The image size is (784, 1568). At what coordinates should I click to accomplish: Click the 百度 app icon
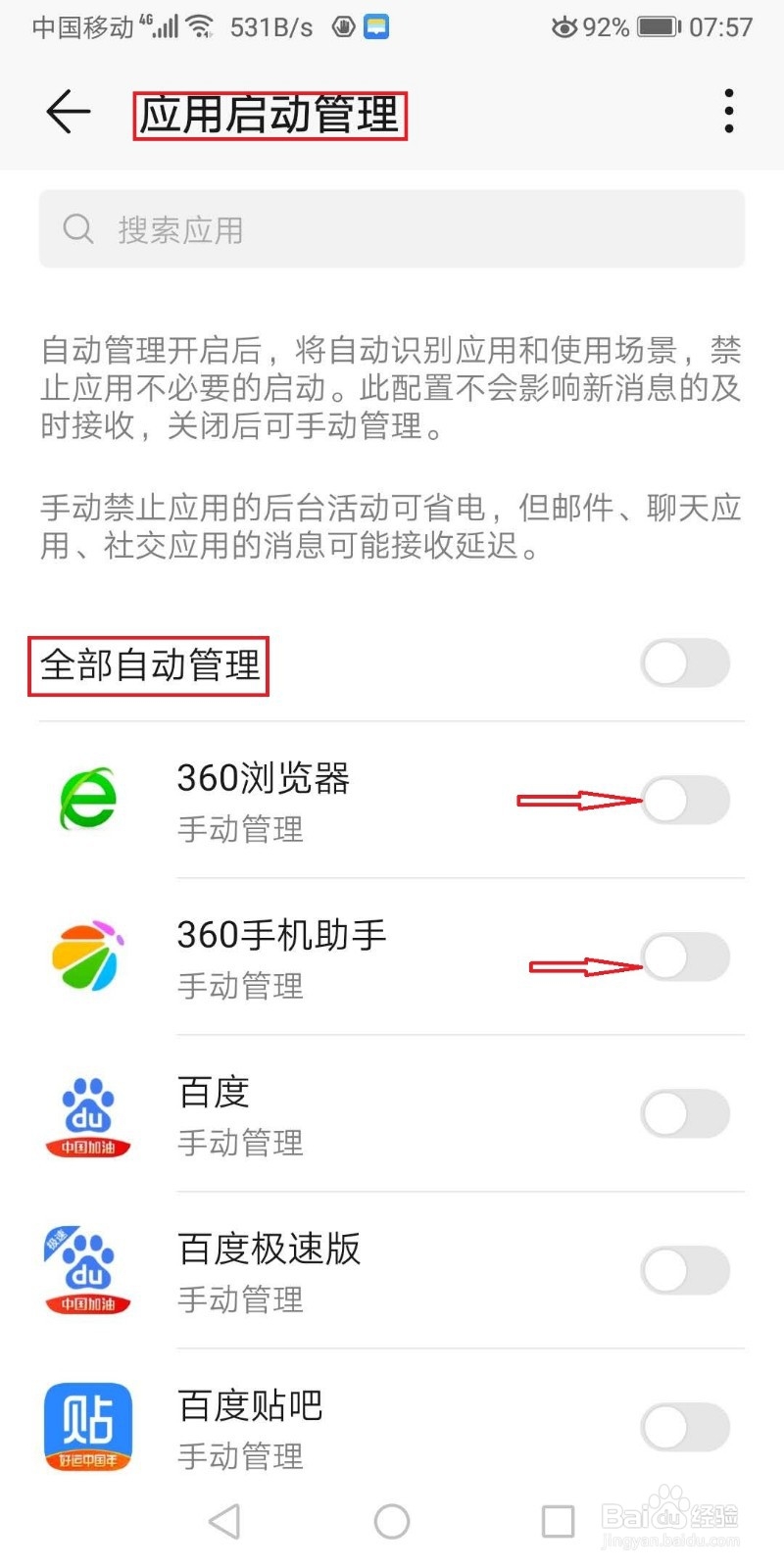(x=87, y=1114)
